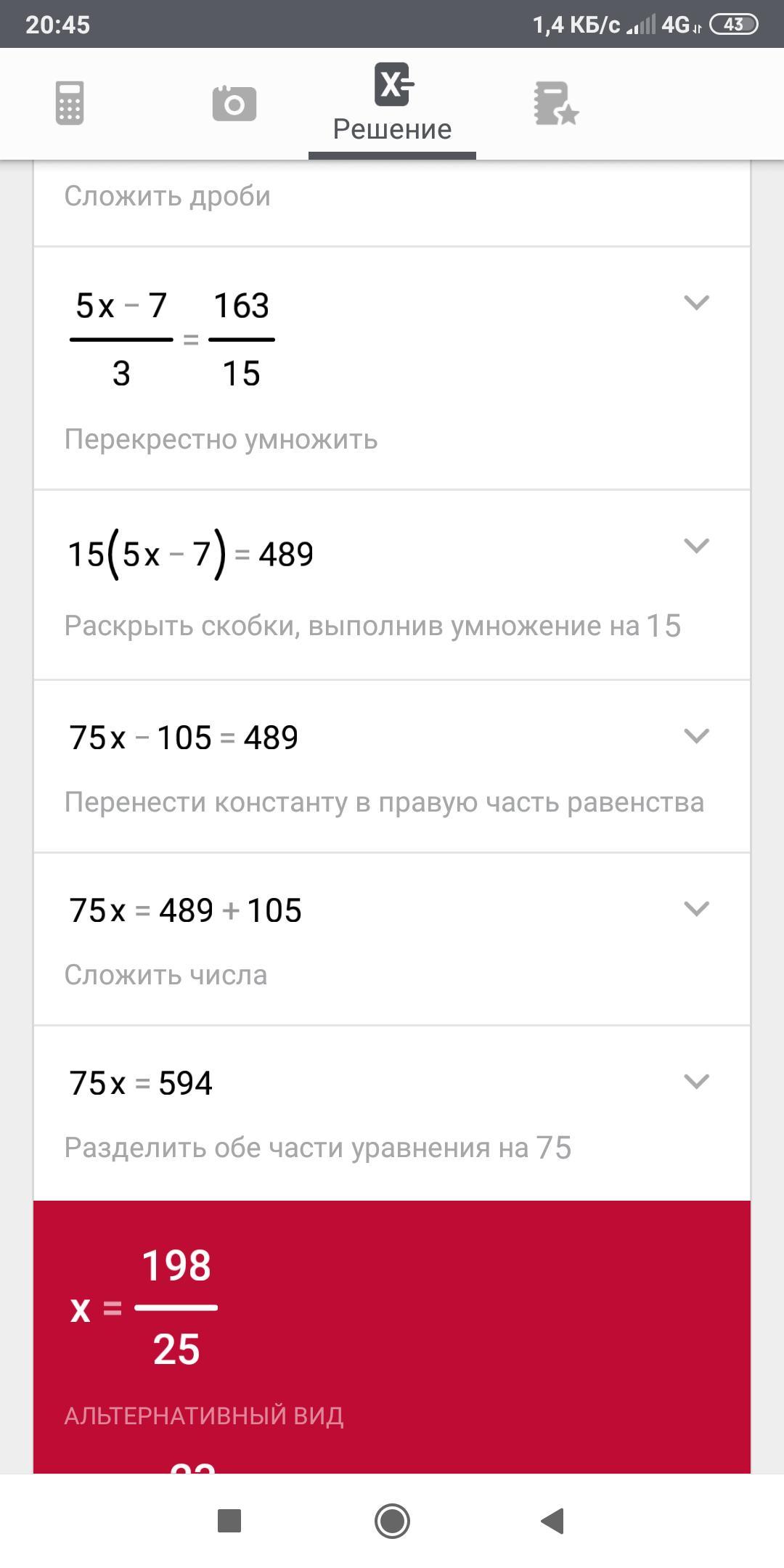Expand the step 75x = 594
The width and height of the screenshot is (784, 1568).
coord(696,1081)
